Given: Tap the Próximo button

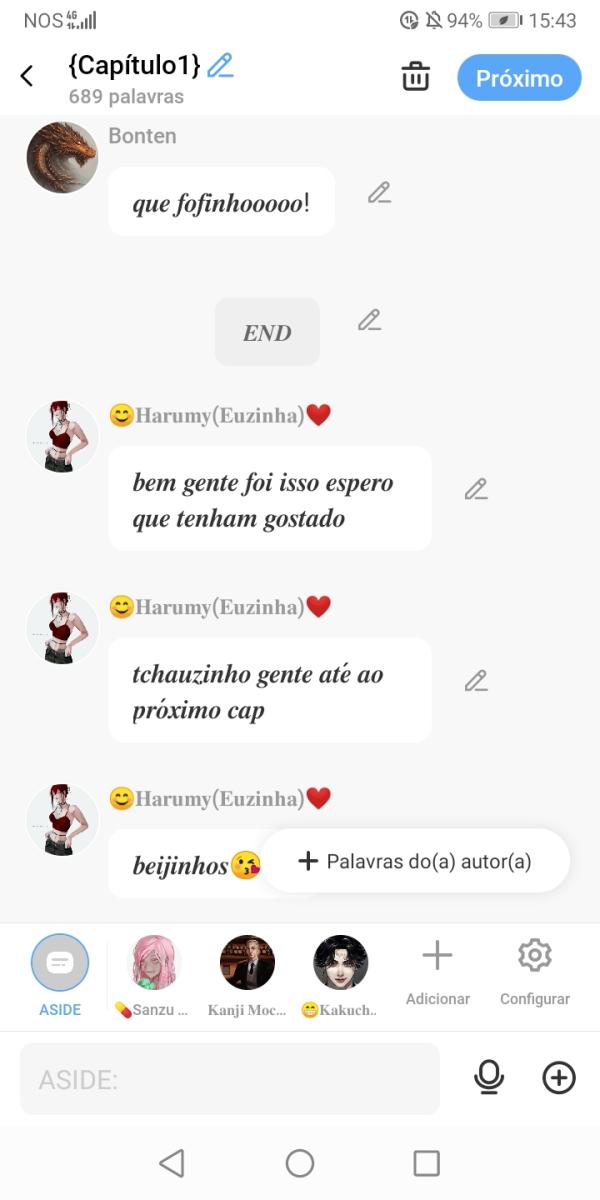Looking at the screenshot, I should point(519,78).
